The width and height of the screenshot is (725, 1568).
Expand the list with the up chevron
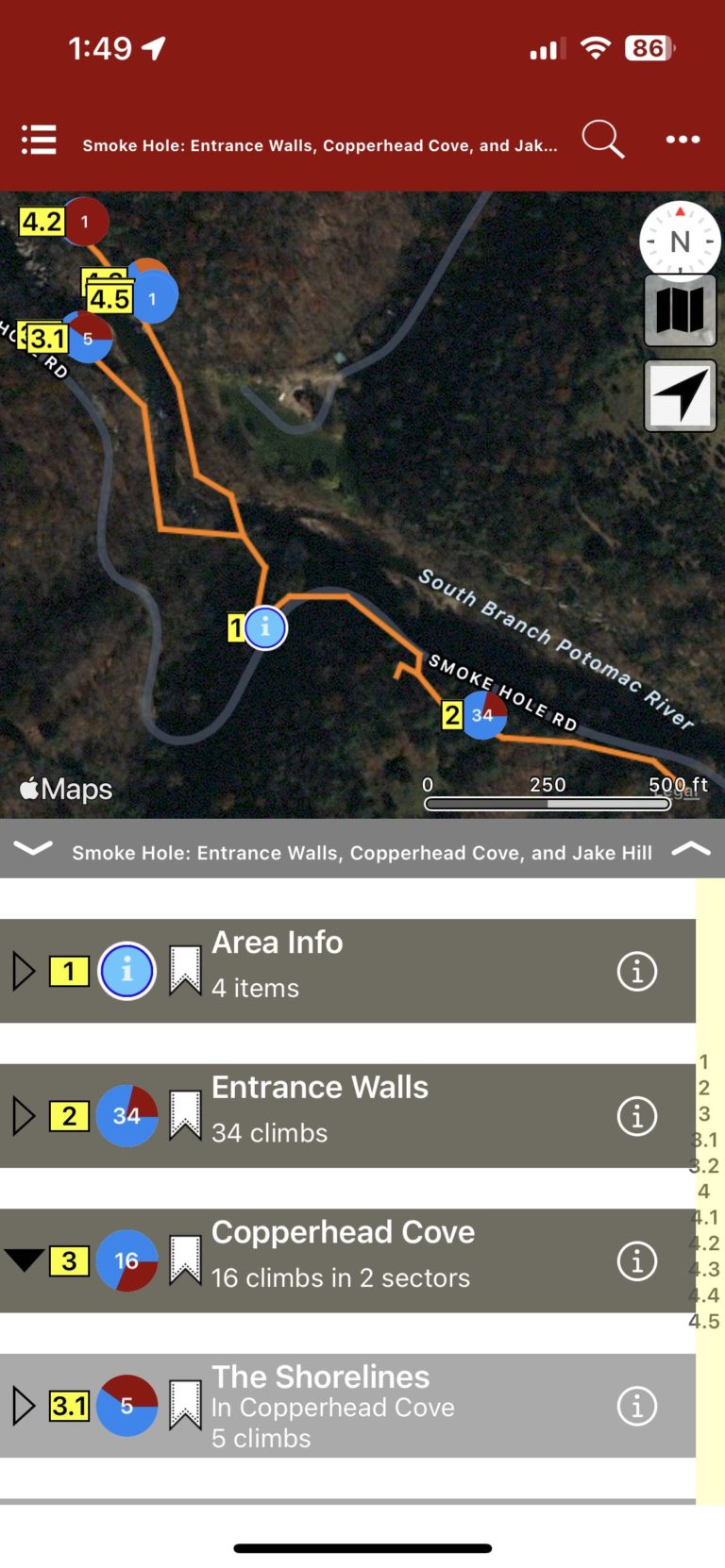point(690,849)
